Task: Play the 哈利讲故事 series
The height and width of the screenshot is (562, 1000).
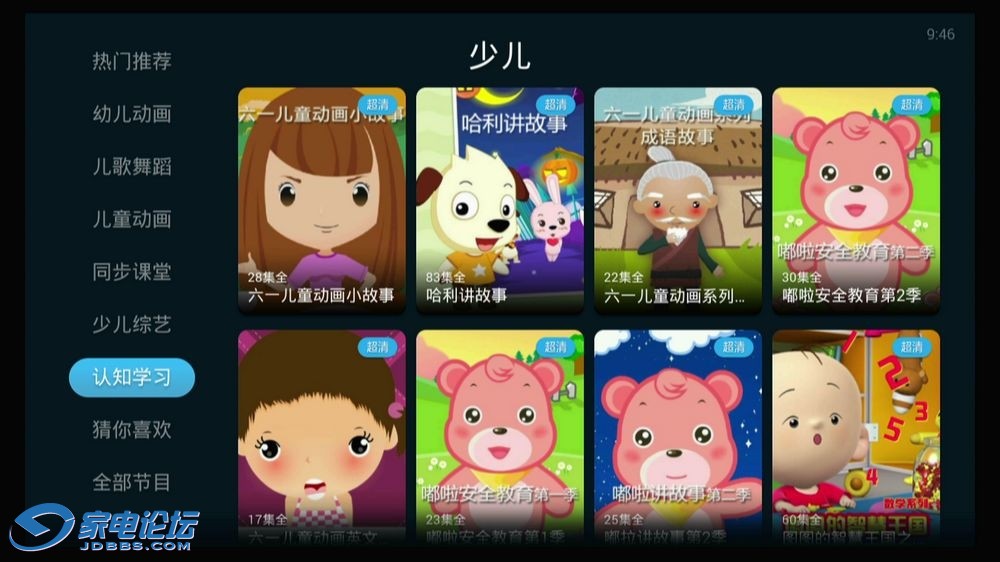Action: pyautogui.click(x=500, y=200)
